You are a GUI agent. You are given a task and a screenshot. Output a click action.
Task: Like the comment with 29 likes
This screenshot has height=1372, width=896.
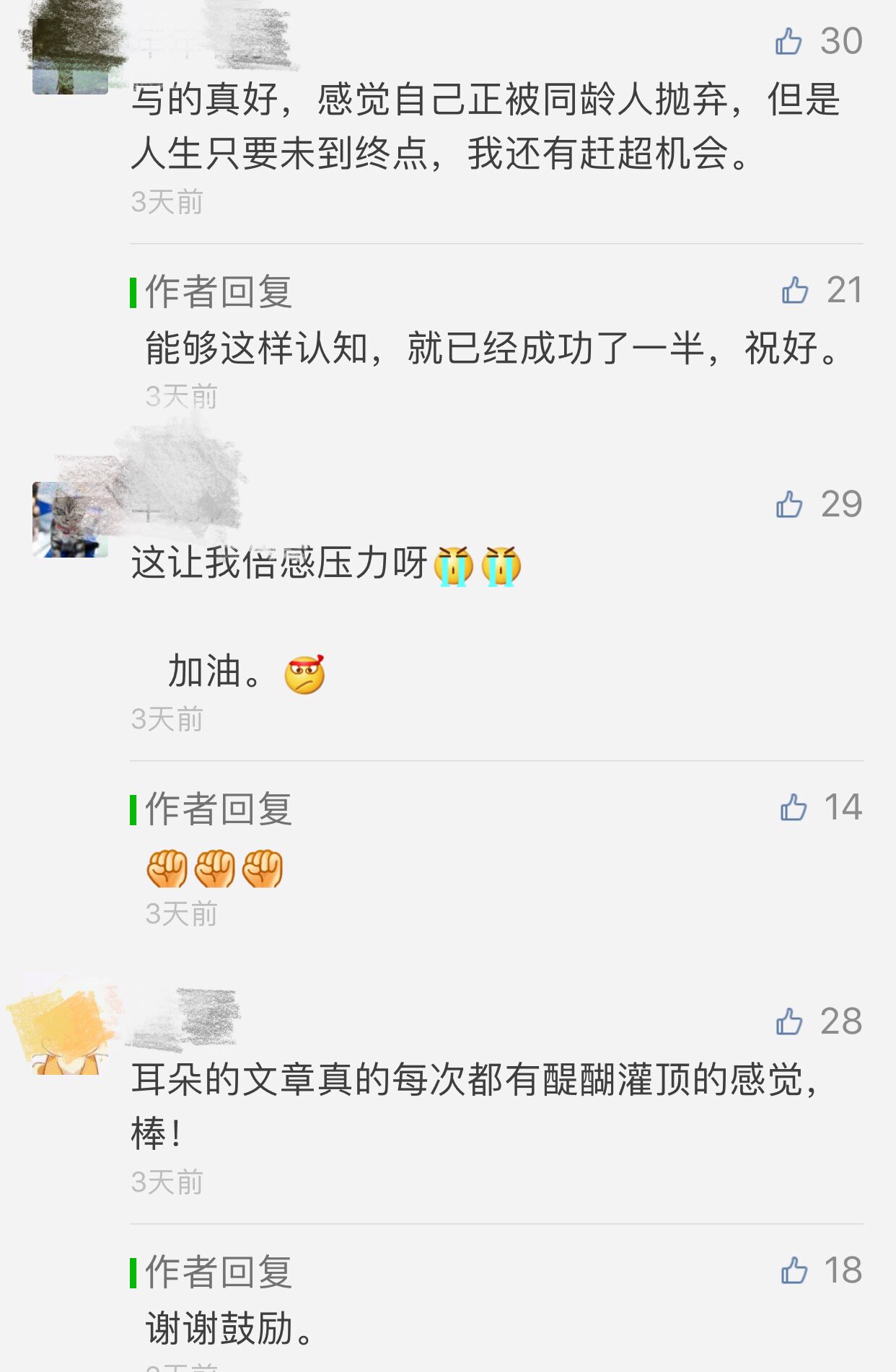click(789, 504)
